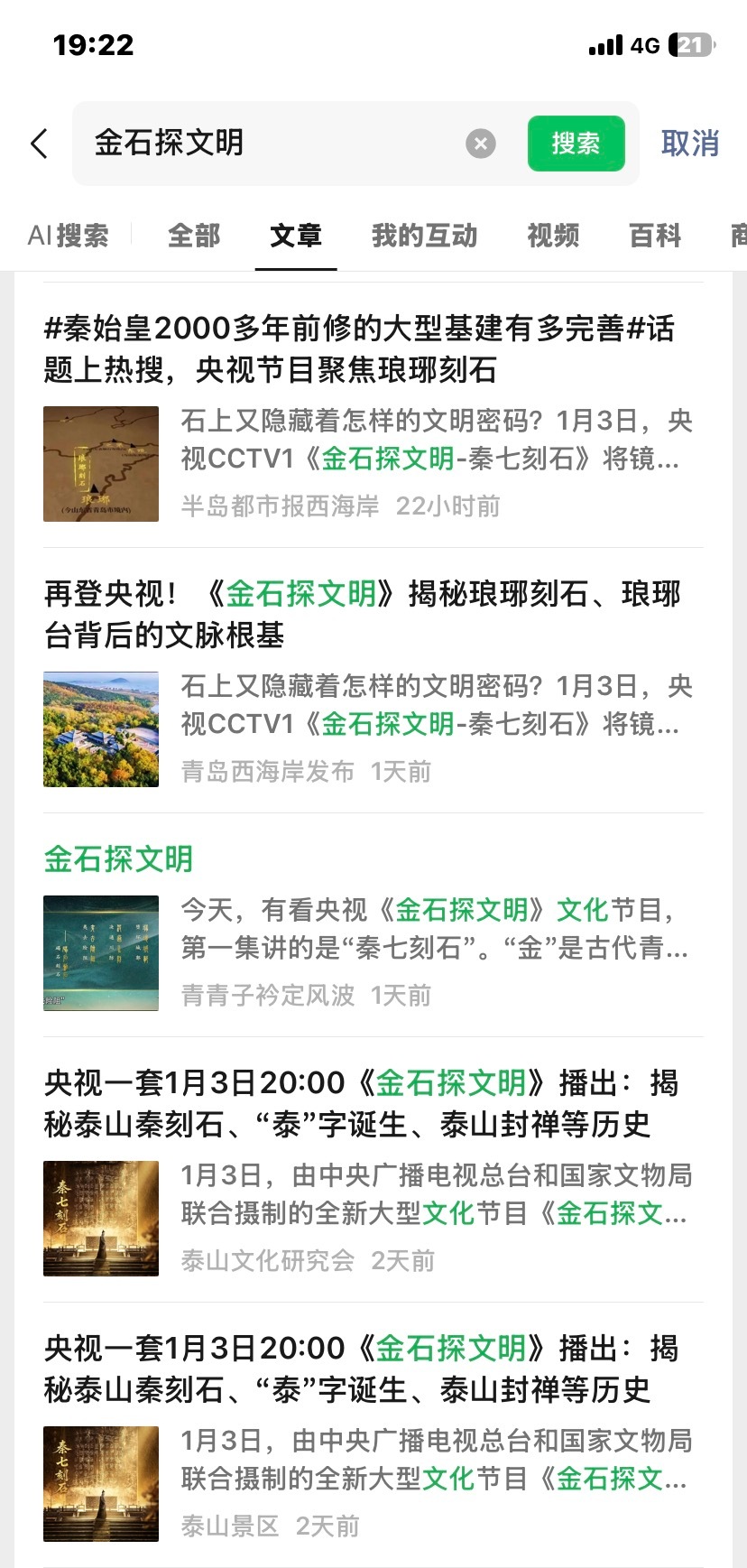Screen dimensions: 747x1568
Task: Open the 青岛西海岸发布 article about 琅琊台
Action: 362,614
